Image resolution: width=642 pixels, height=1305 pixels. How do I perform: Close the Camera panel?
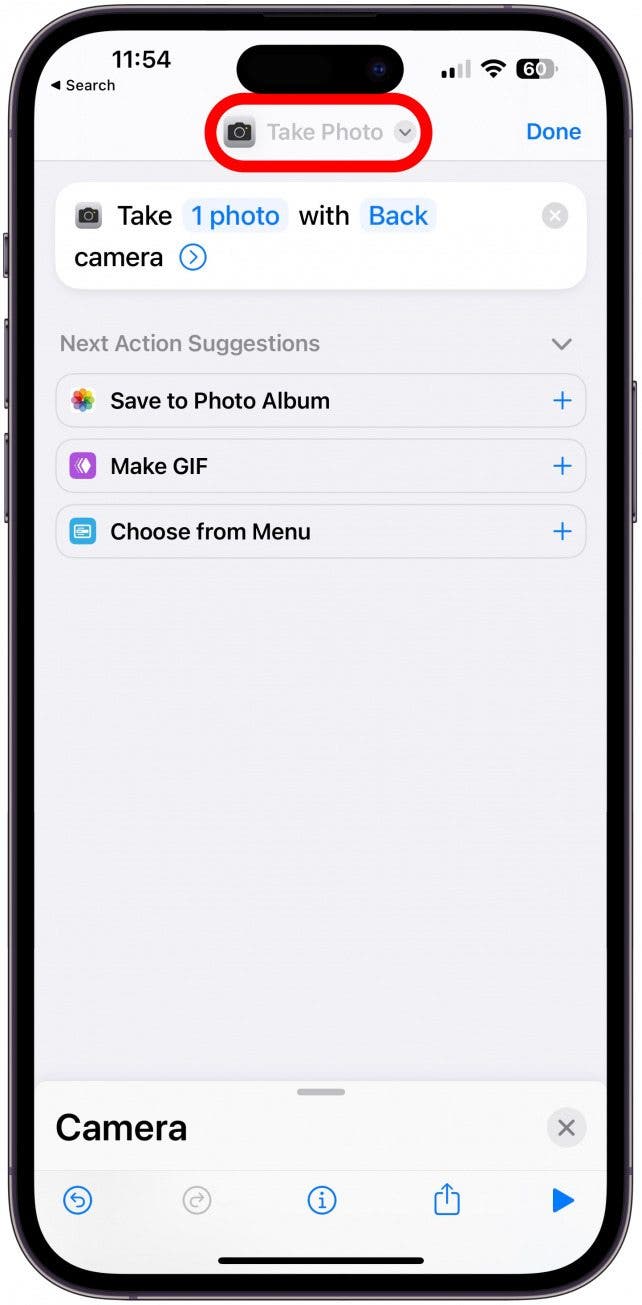566,1128
